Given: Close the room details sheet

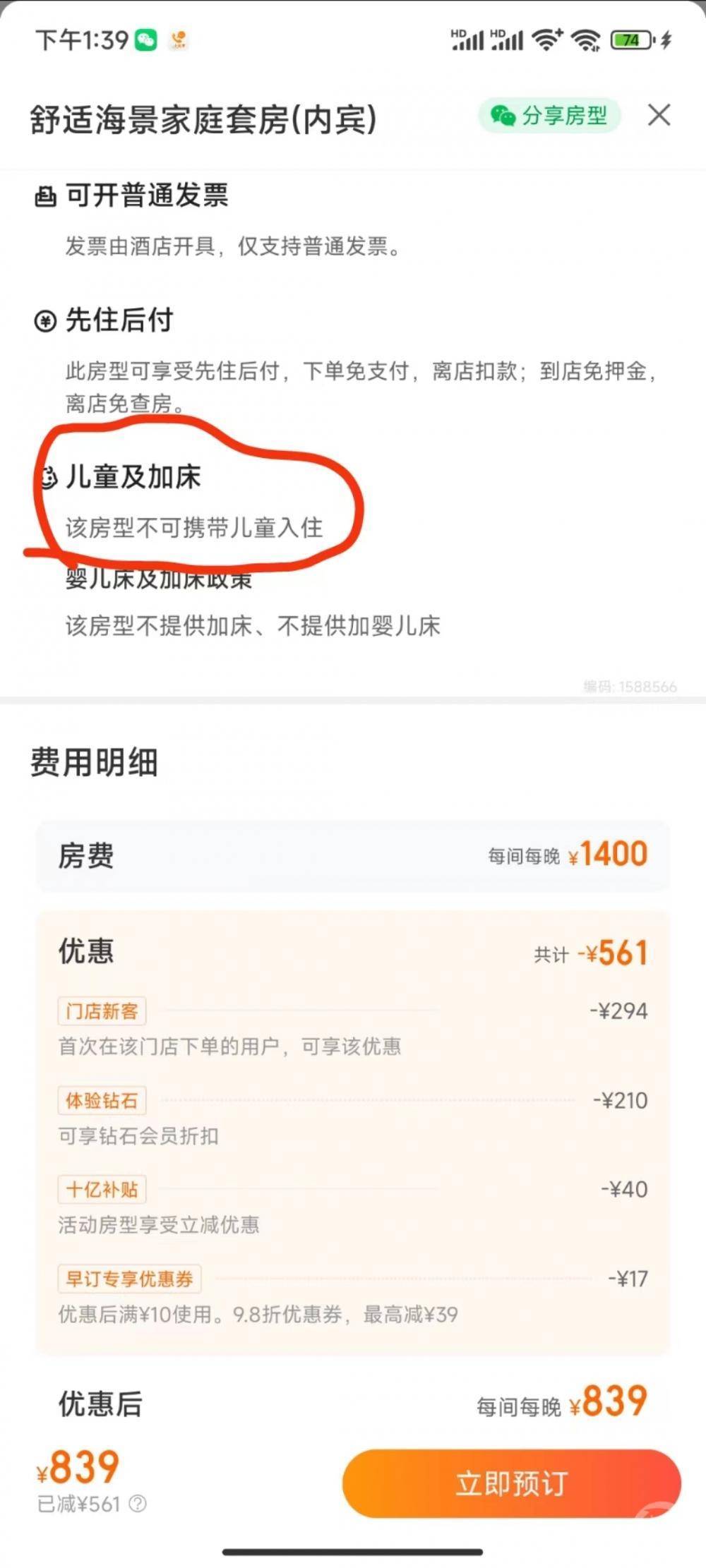Looking at the screenshot, I should tap(659, 115).
